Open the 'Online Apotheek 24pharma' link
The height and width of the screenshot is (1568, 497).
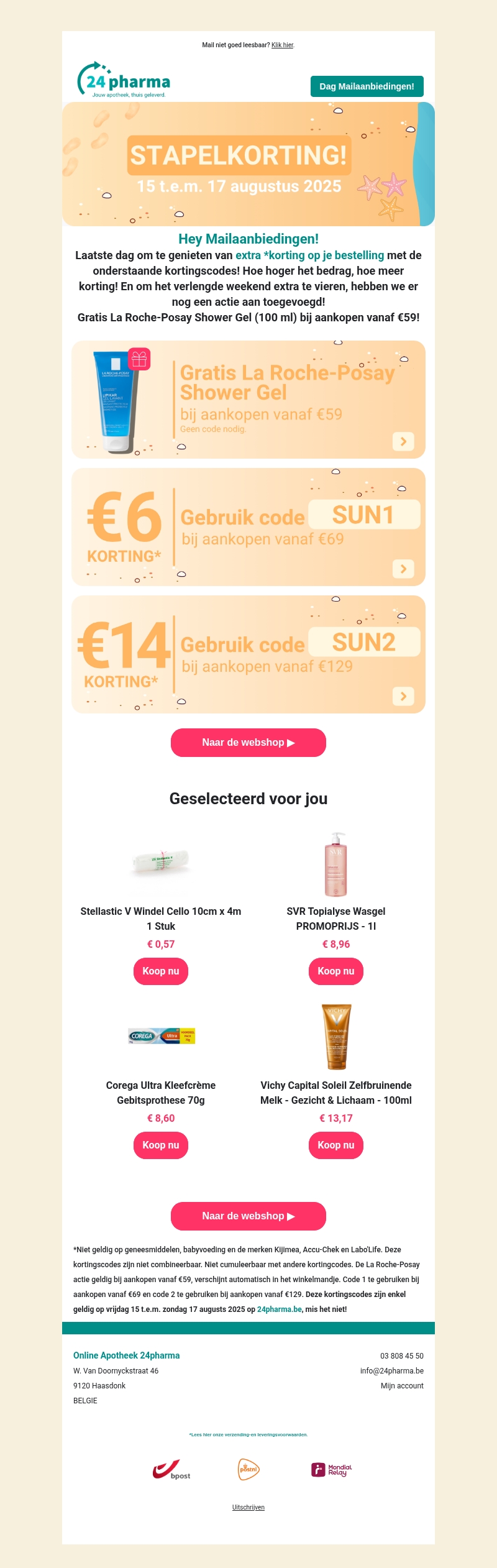(x=127, y=1355)
